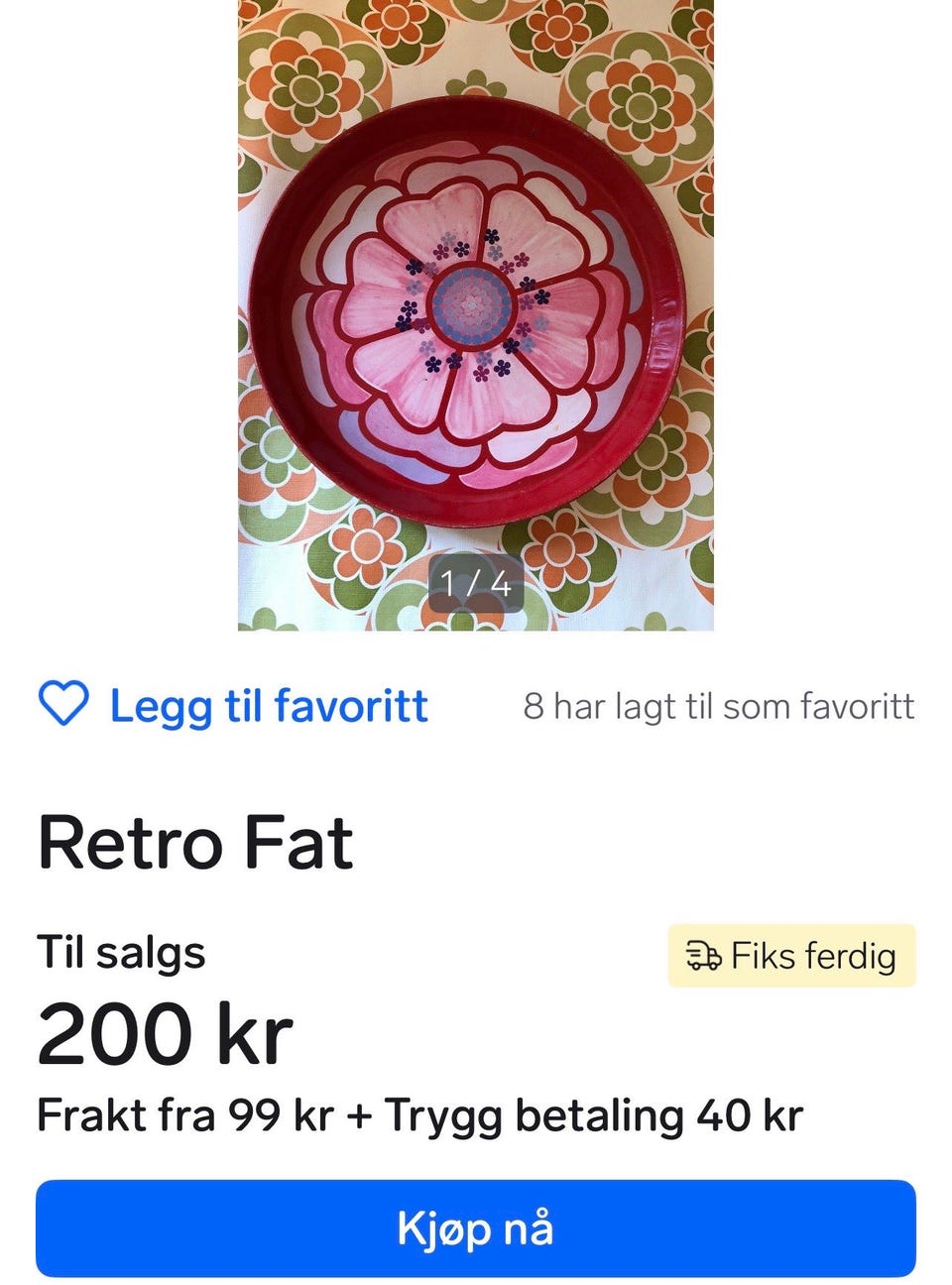
Task: Tap the Kjøp nå button
Action: tap(476, 1228)
